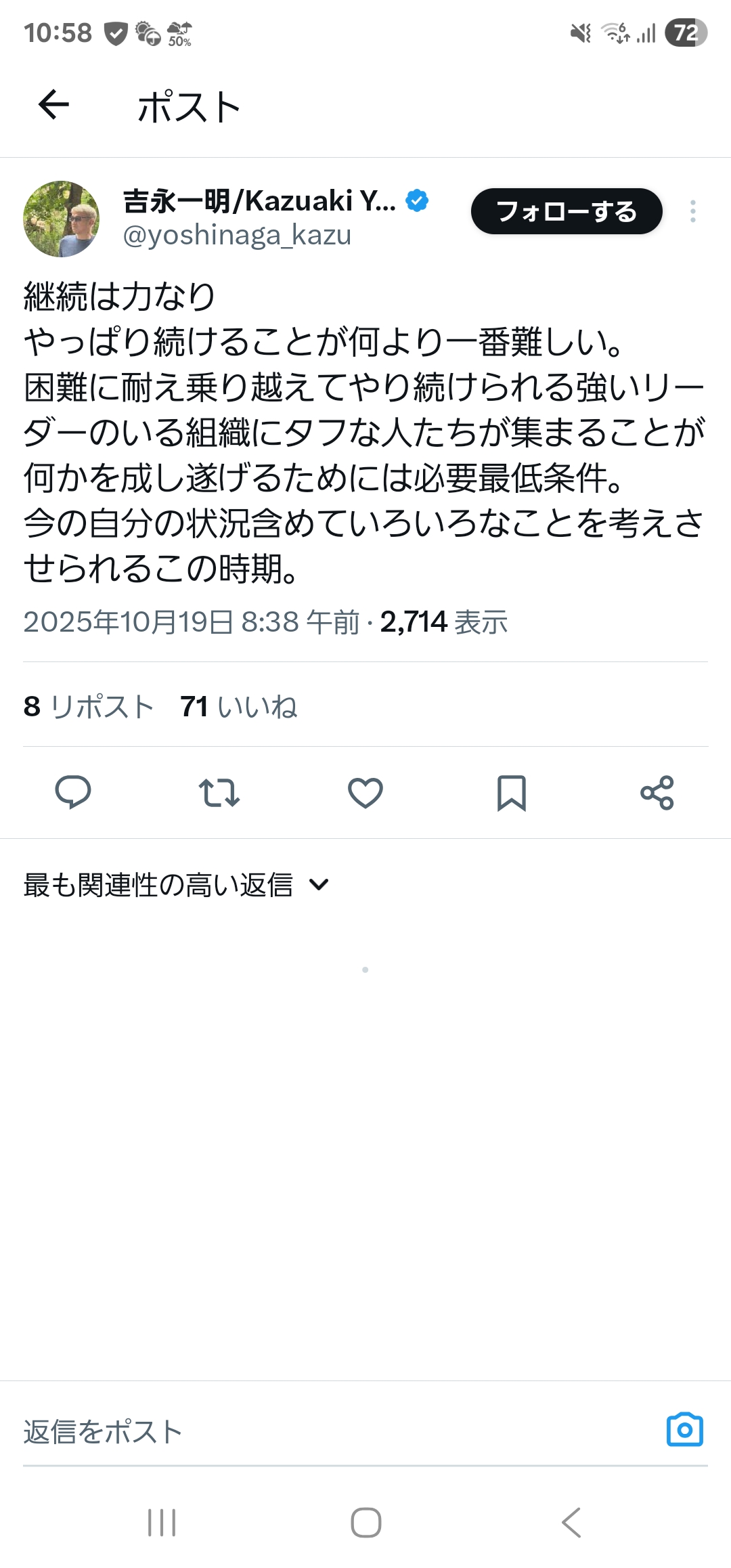Tap the フォローする button
This screenshot has height=1568, width=731.
(566, 211)
